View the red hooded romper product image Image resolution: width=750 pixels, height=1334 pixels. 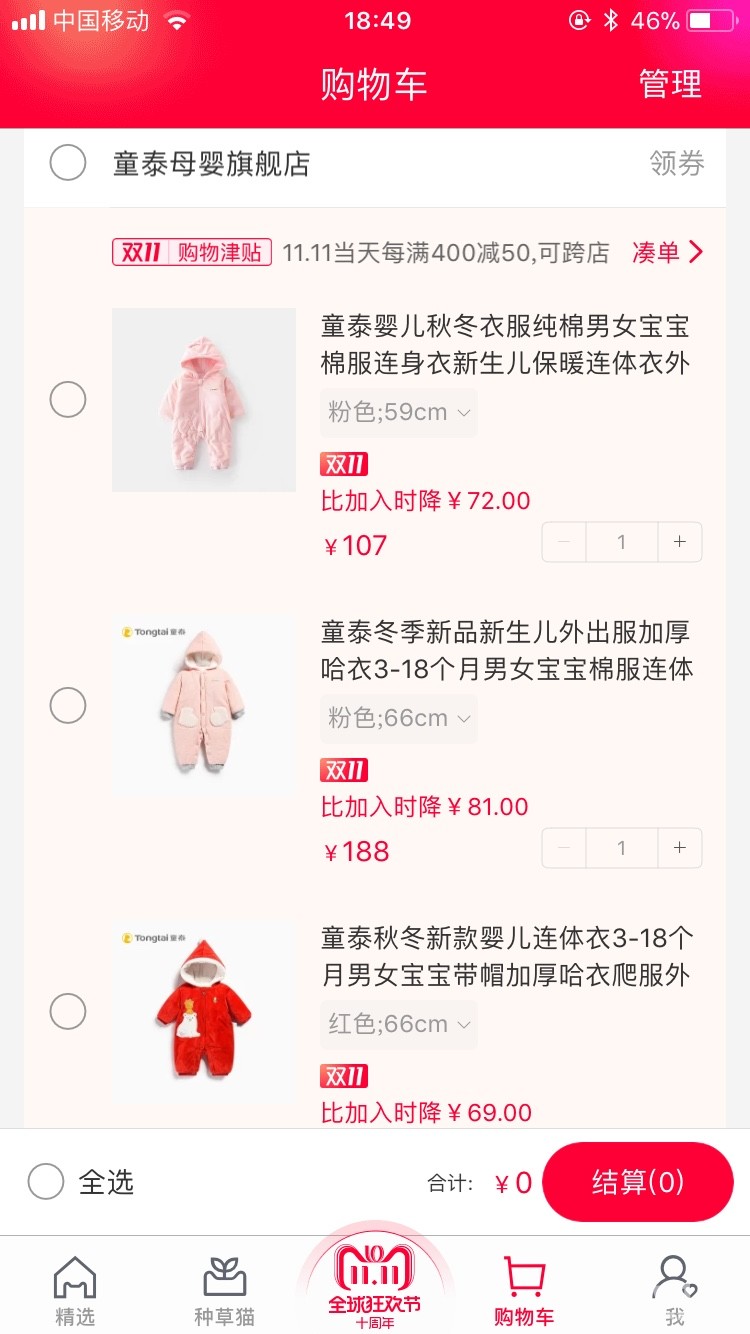pyautogui.click(x=204, y=1012)
